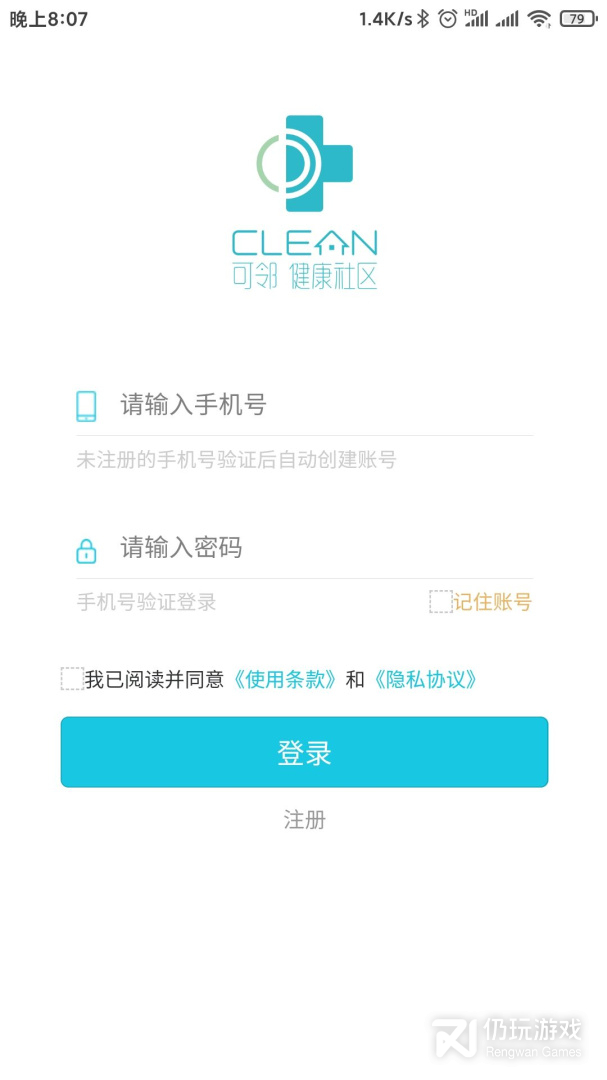This screenshot has width=607, height=1080.
Task: Read the 《隐私协议》 link
Action: click(424, 680)
